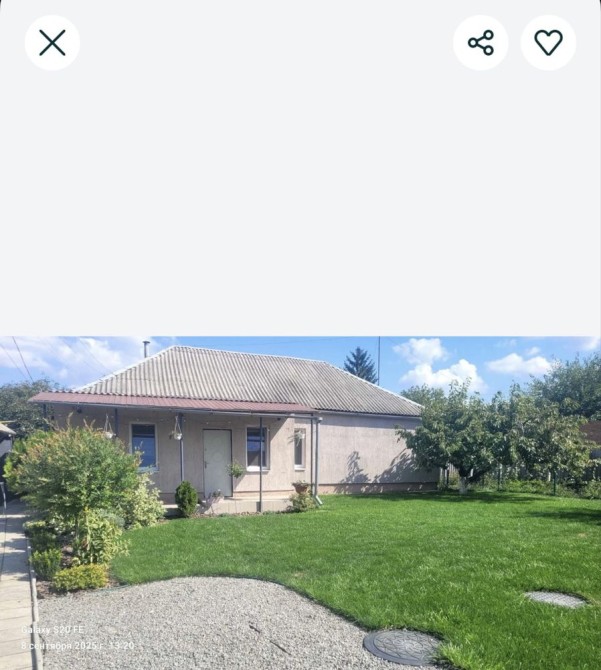Screen dimensions: 601x670
Task: Add listing to favorites with heart icon
Action: point(548,43)
